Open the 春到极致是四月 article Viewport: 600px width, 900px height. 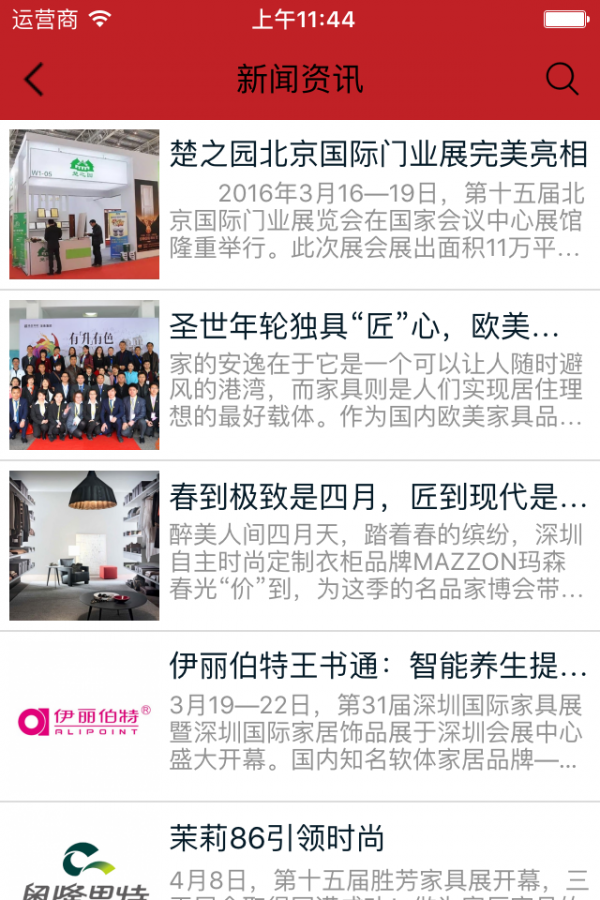click(x=377, y=496)
